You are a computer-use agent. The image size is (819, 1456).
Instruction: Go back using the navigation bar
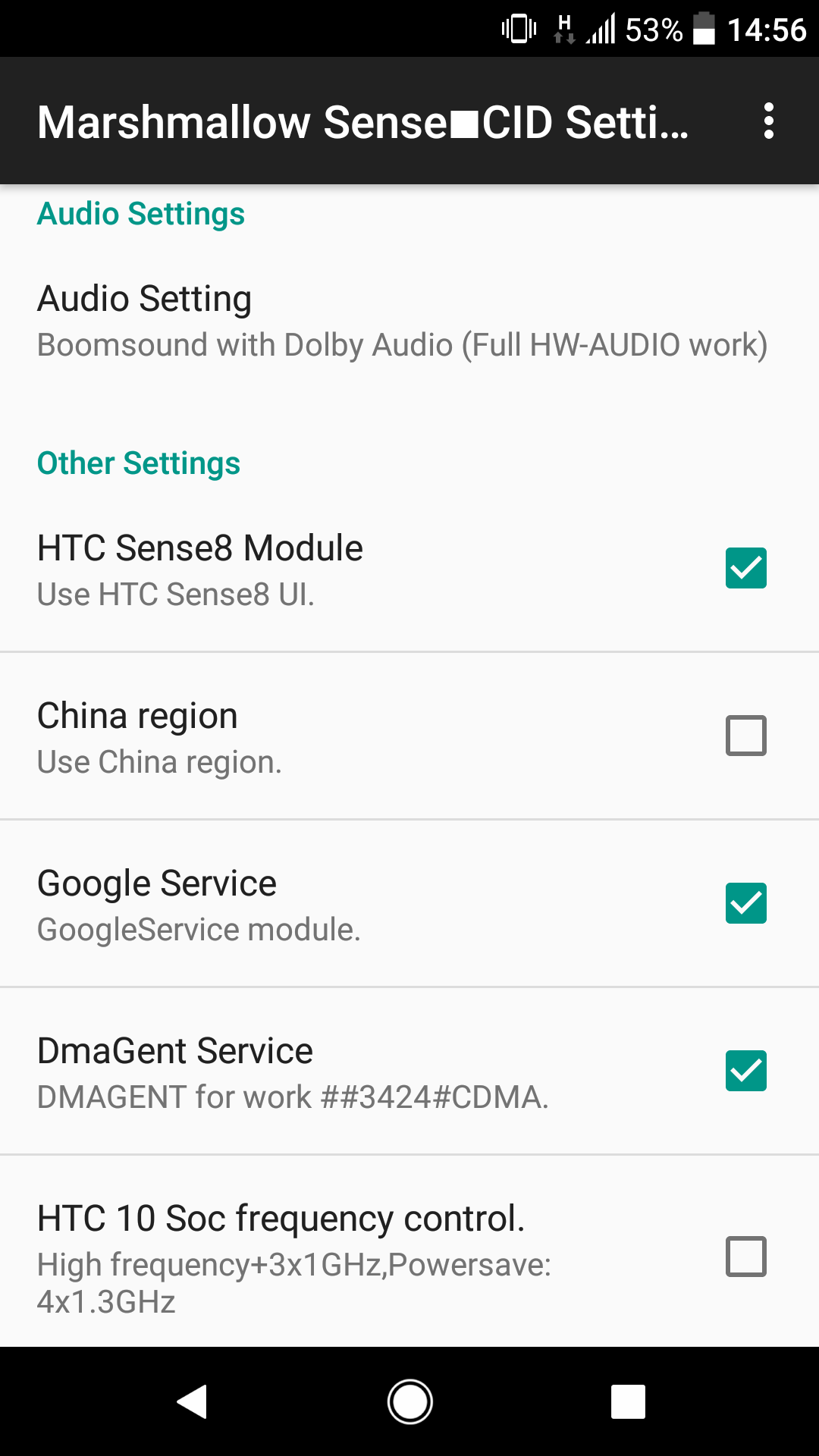click(192, 1401)
